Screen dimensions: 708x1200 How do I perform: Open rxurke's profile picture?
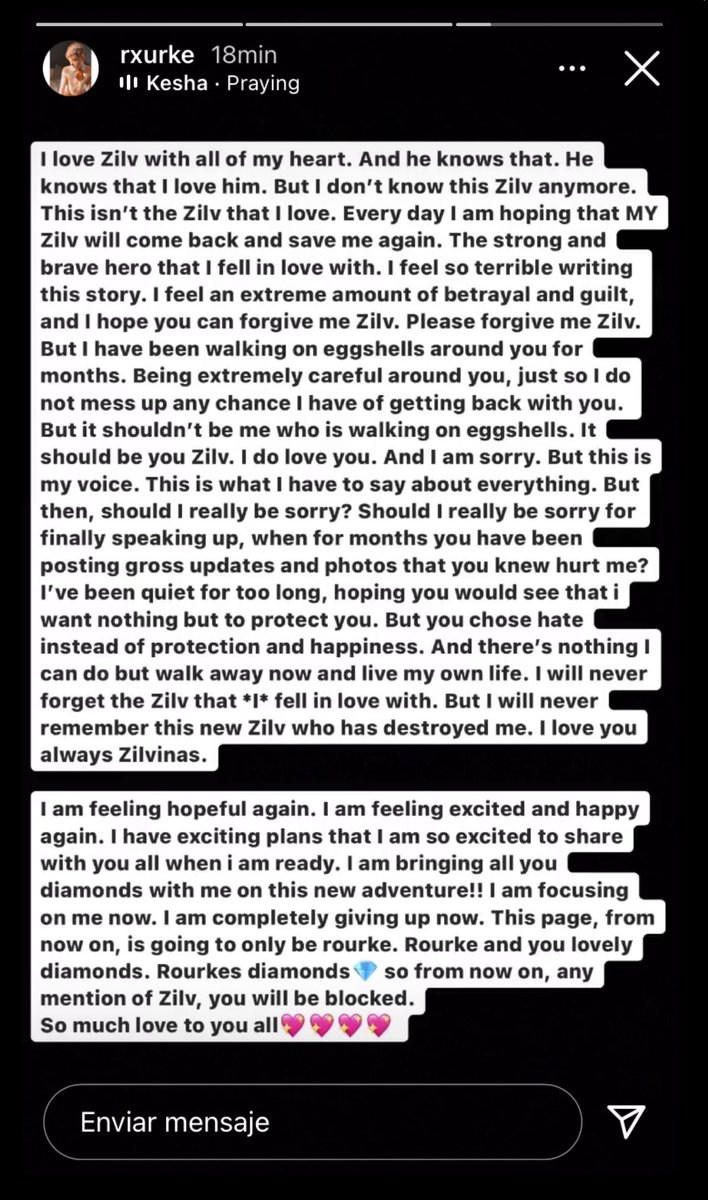point(70,69)
